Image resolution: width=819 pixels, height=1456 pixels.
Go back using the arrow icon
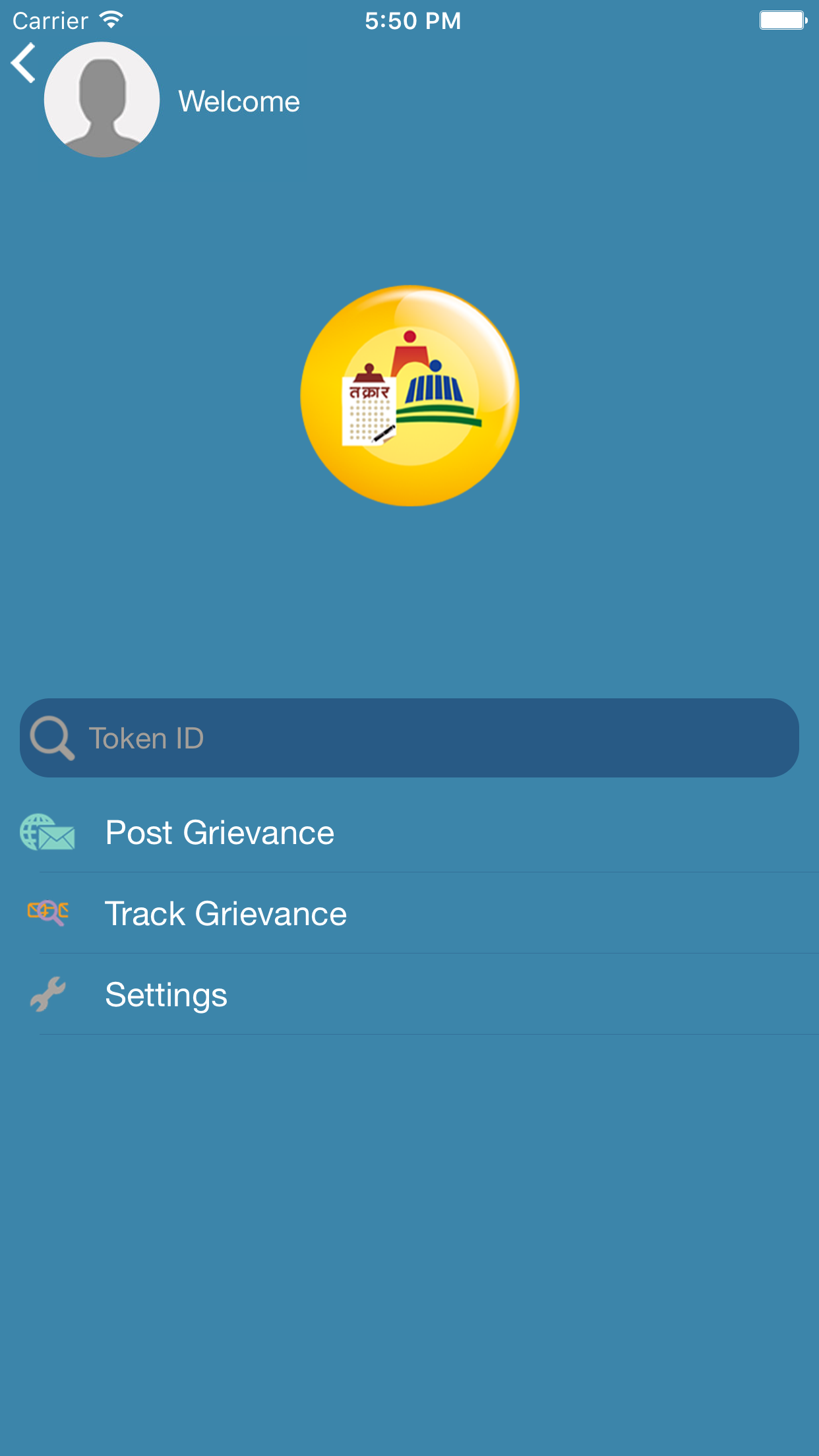24,64
